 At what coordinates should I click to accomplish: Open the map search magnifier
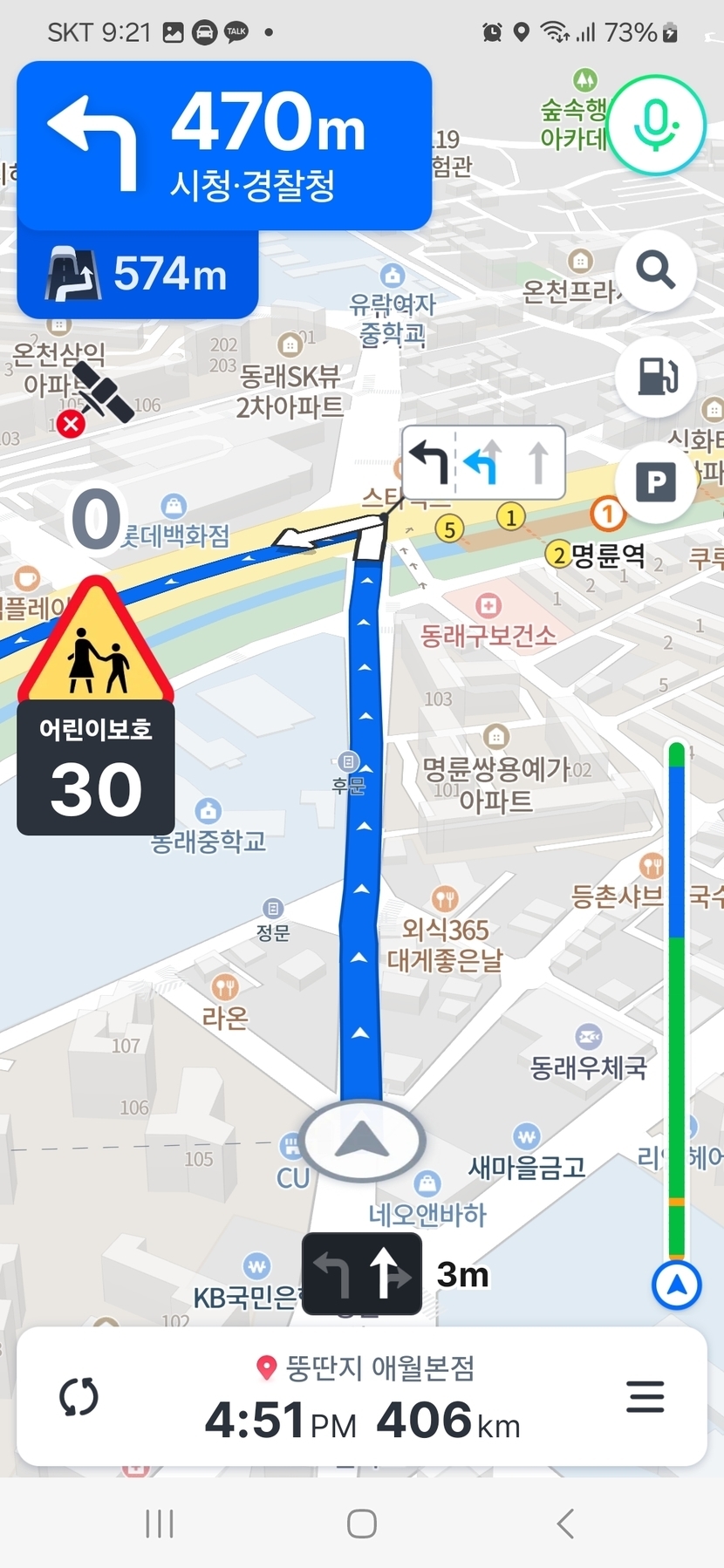click(x=655, y=270)
